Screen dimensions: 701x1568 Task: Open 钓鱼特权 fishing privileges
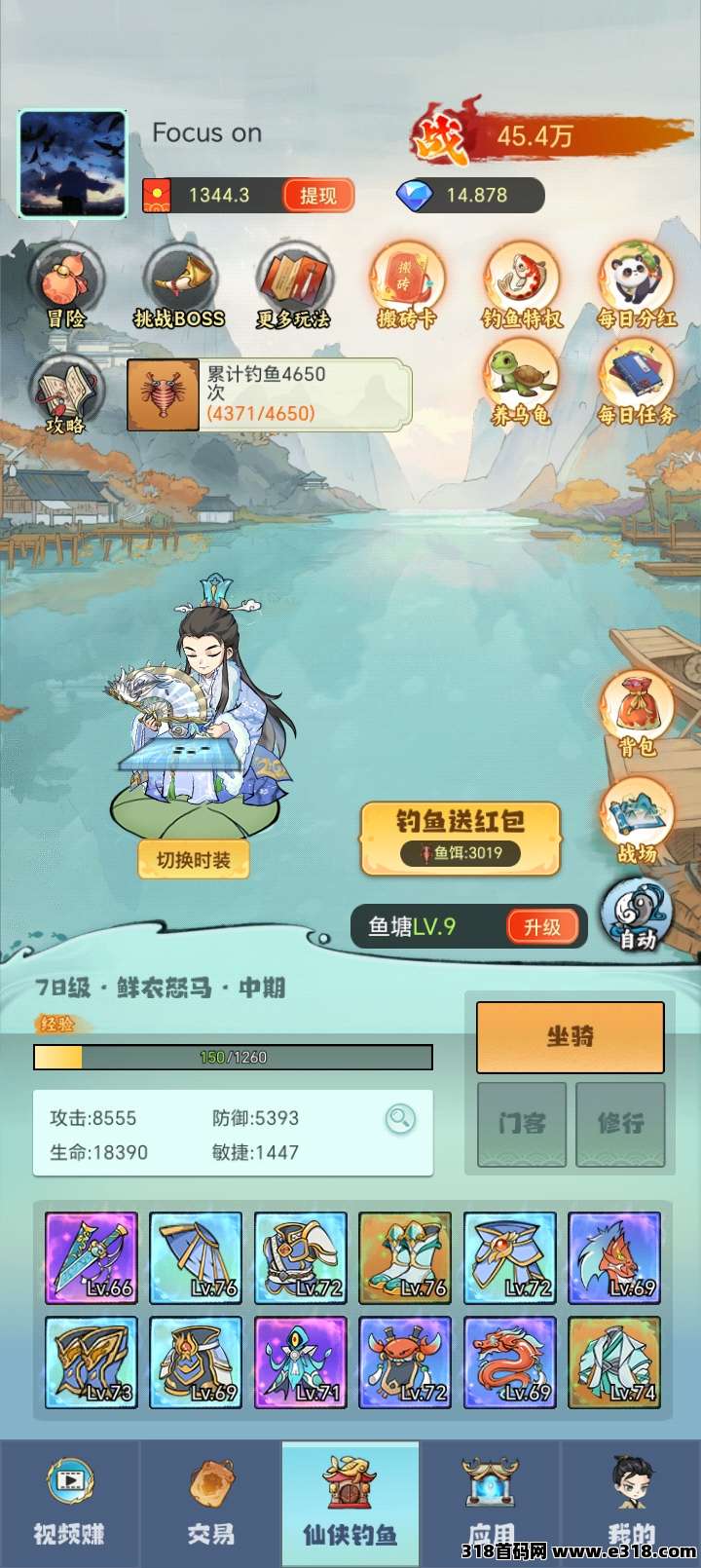pyautogui.click(x=522, y=282)
